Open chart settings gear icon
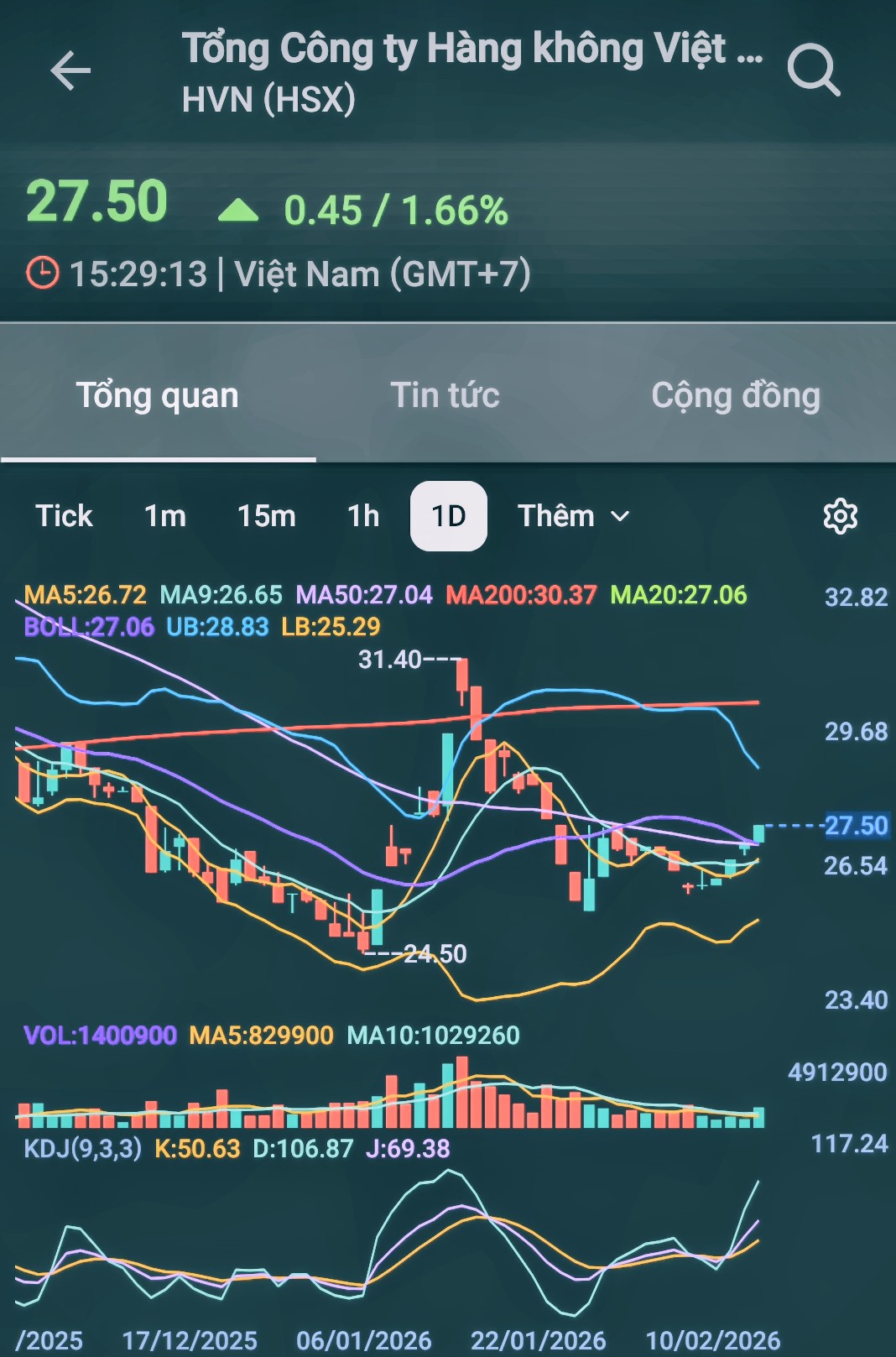The image size is (896, 1357). pos(840,516)
